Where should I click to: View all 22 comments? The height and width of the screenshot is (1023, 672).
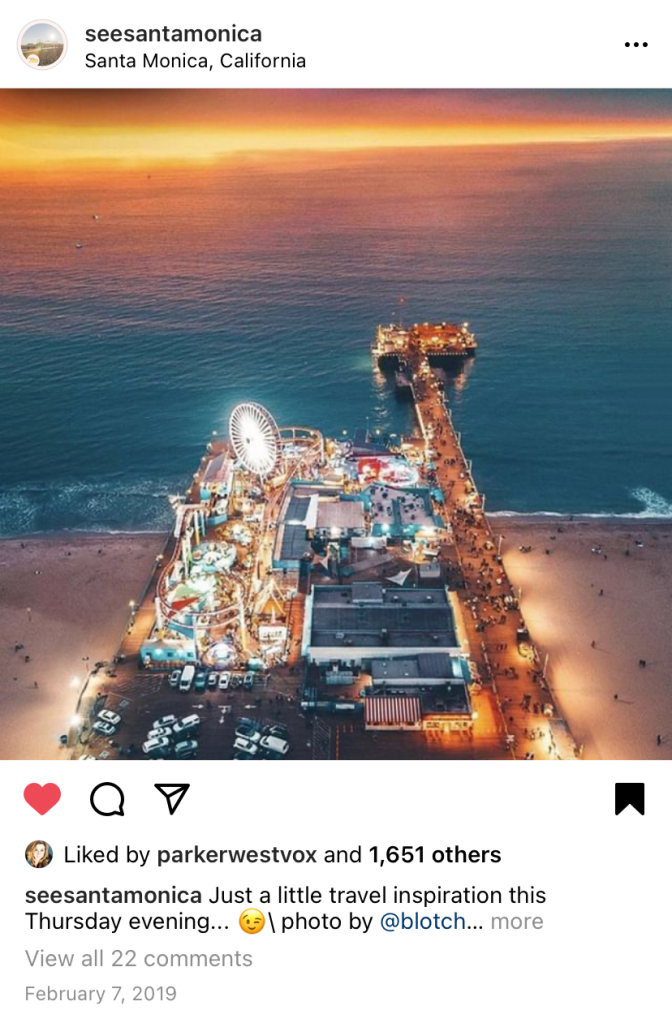(x=139, y=959)
